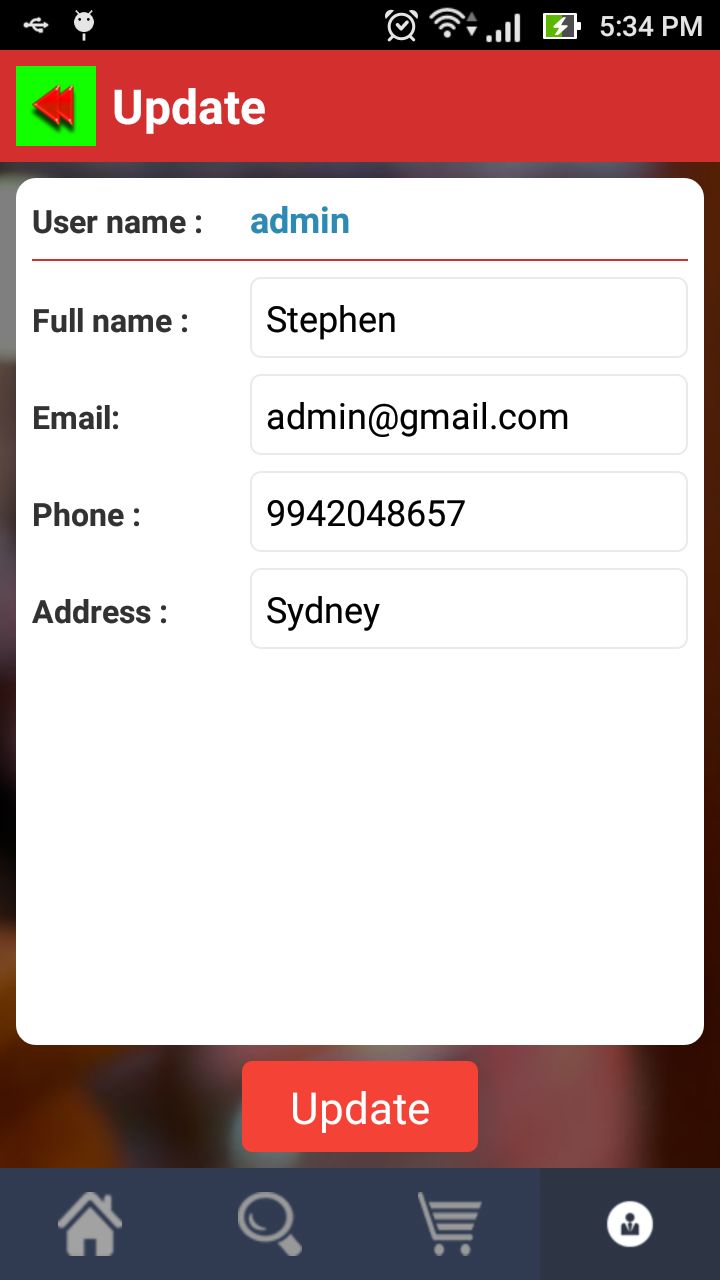Screen dimensions: 720x1280
Task: Open the shopping cart tab
Action: click(449, 1224)
